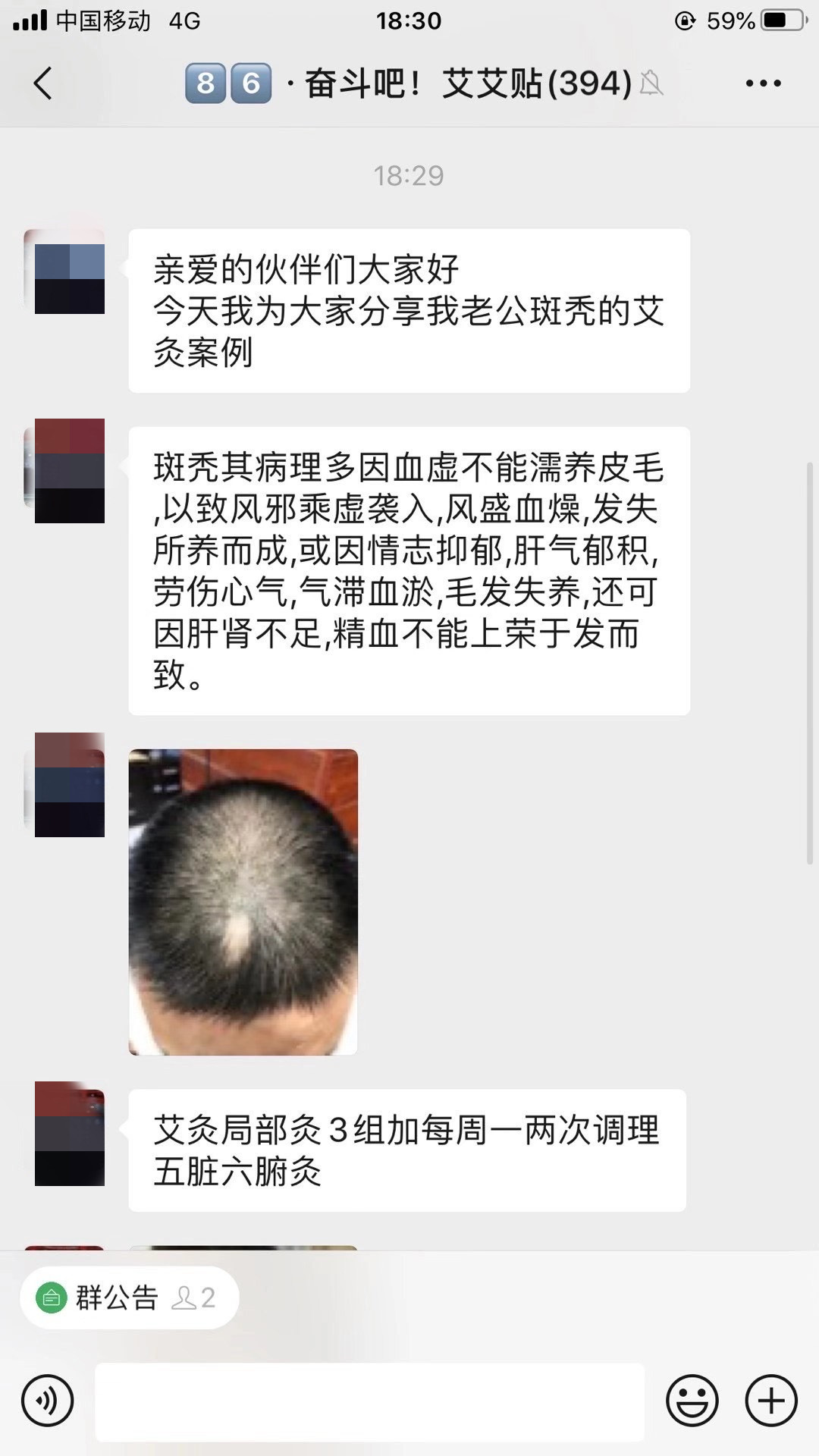Open the group chat overflow menu
Image resolution: width=819 pixels, height=1456 pixels.
click(x=763, y=83)
